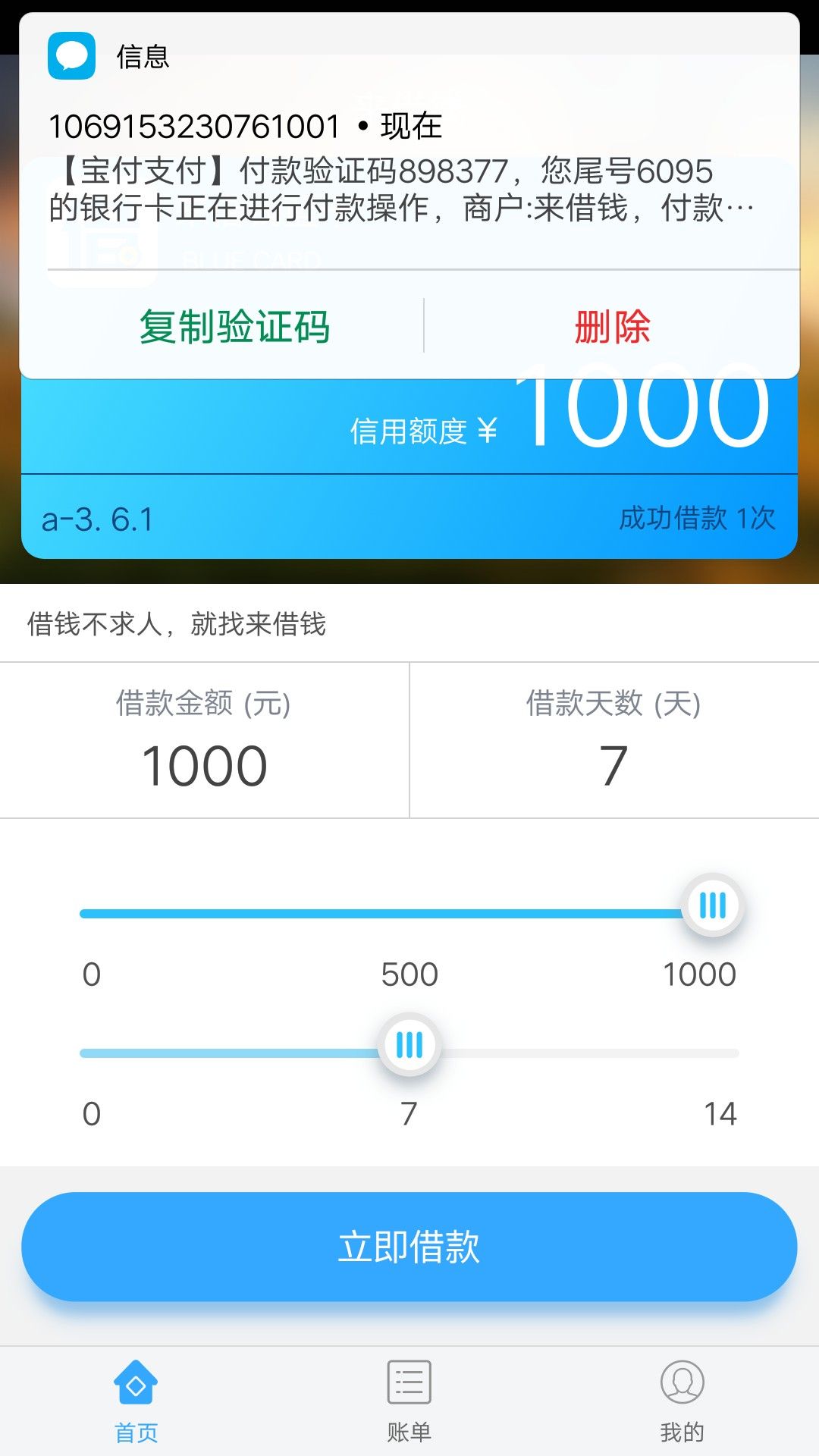
Task: Open the blue credit limit card
Action: (x=409, y=468)
